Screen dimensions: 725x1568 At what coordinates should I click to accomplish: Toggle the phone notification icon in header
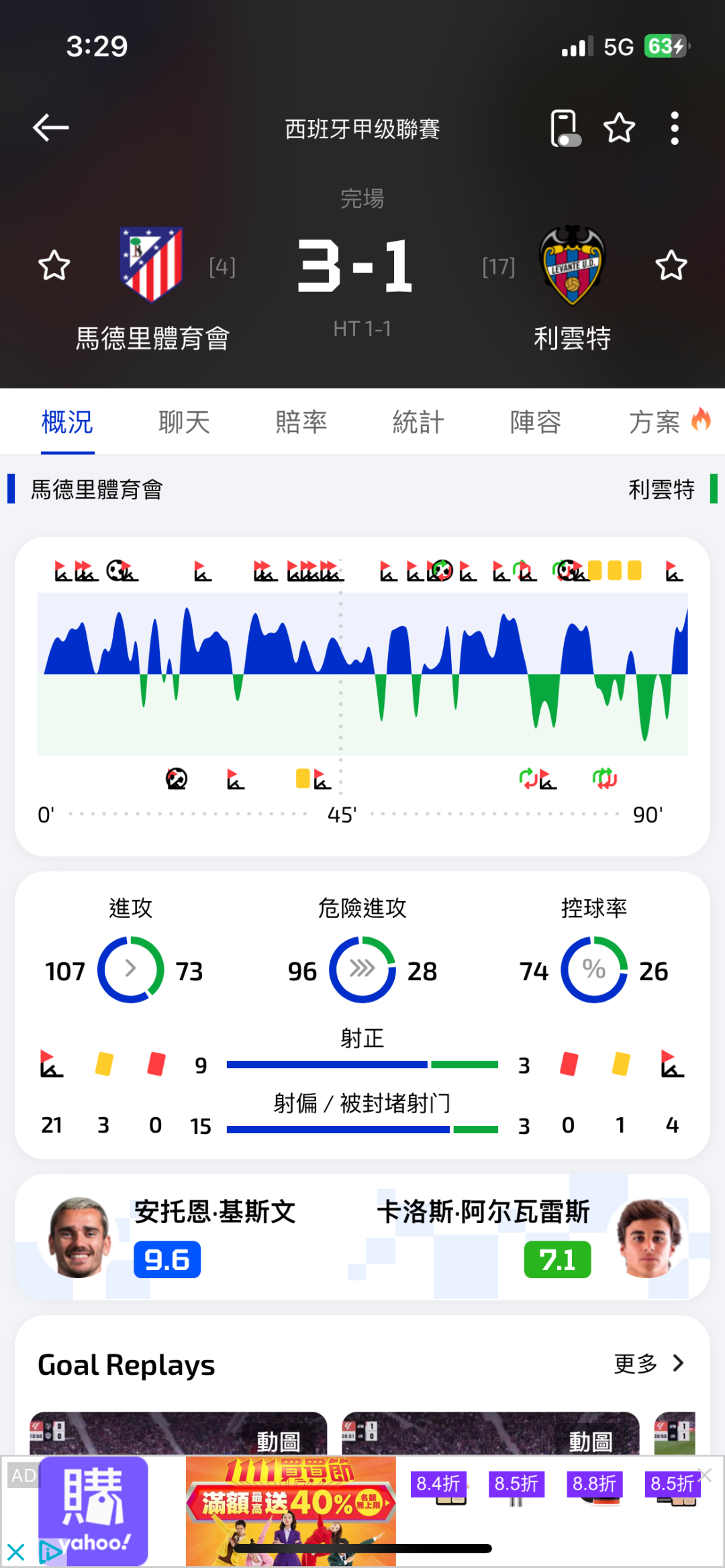[x=565, y=127]
